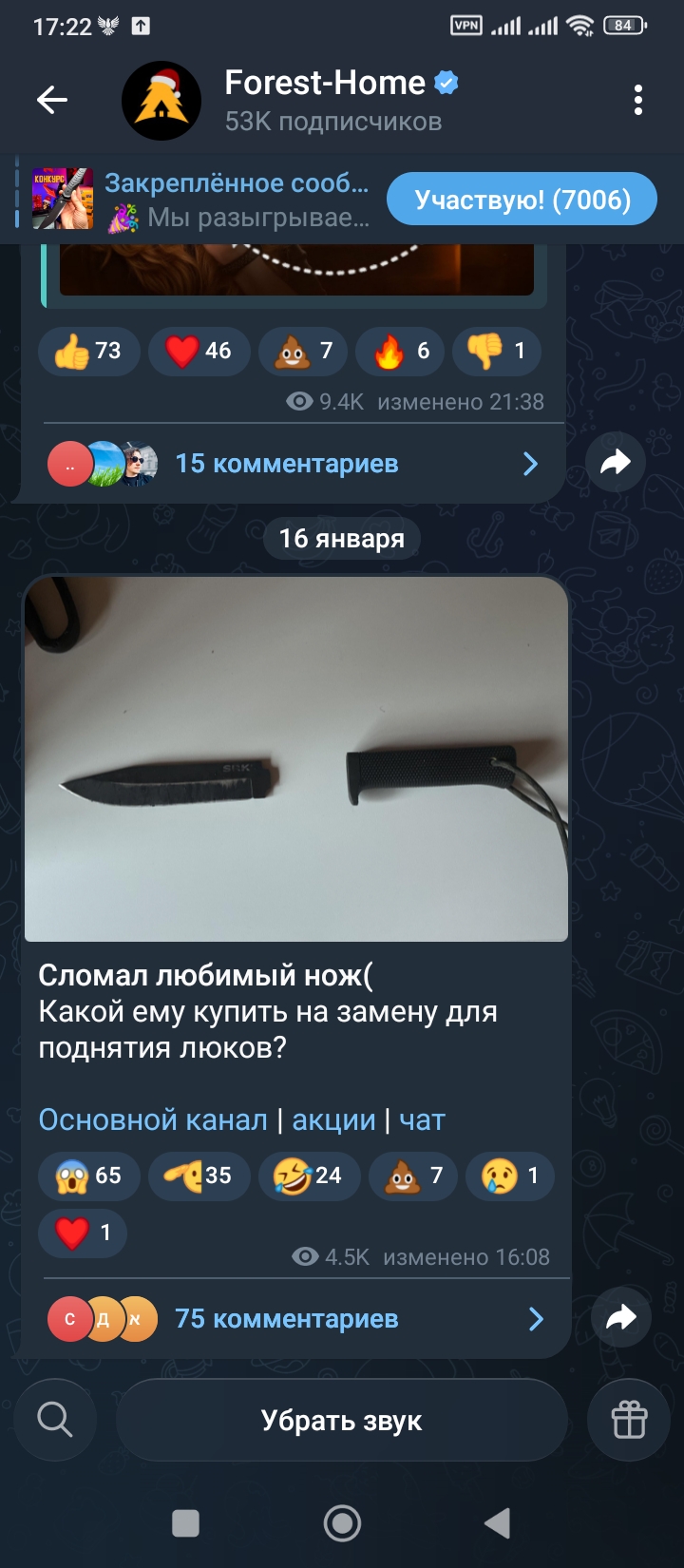Tap the Участвую! (7006) button
This screenshot has height=1568, width=684.
pos(522,200)
